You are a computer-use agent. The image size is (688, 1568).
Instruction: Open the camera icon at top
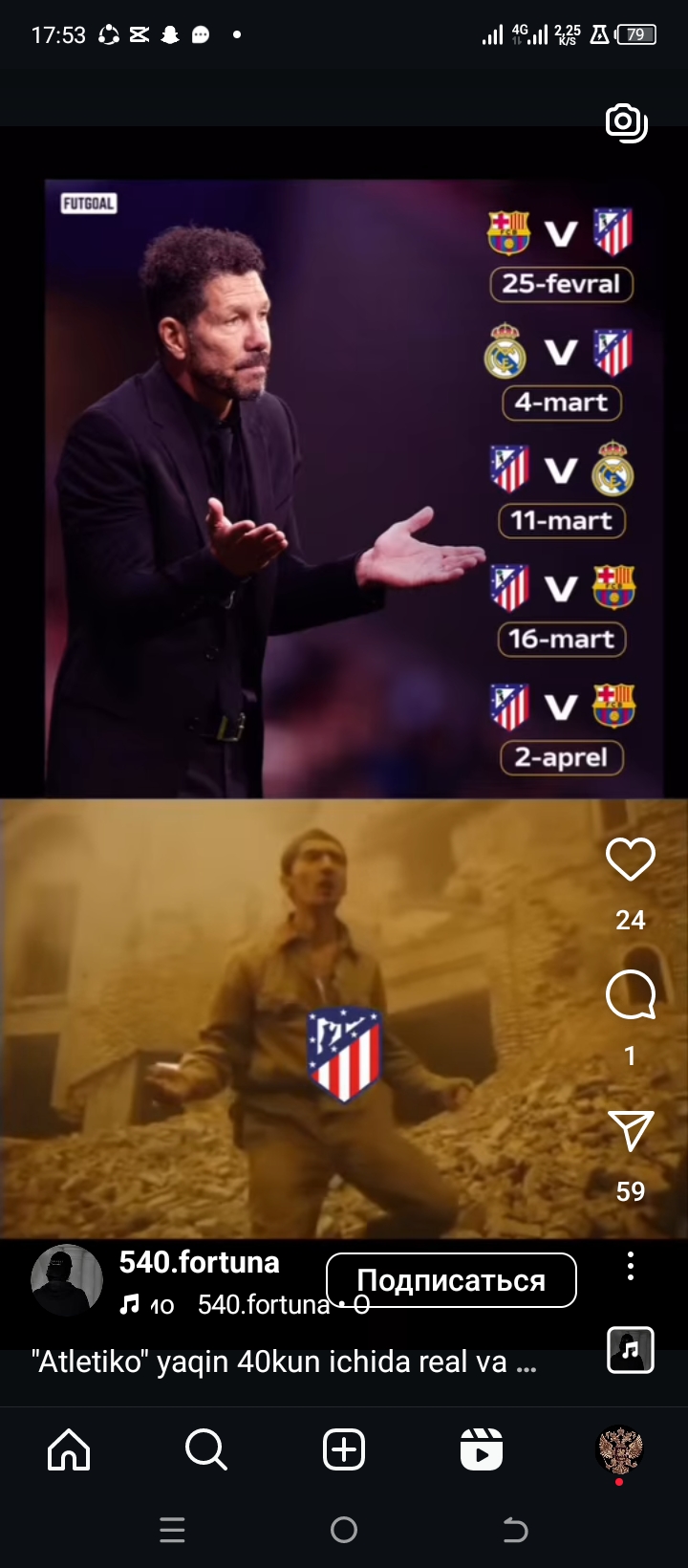point(627,122)
